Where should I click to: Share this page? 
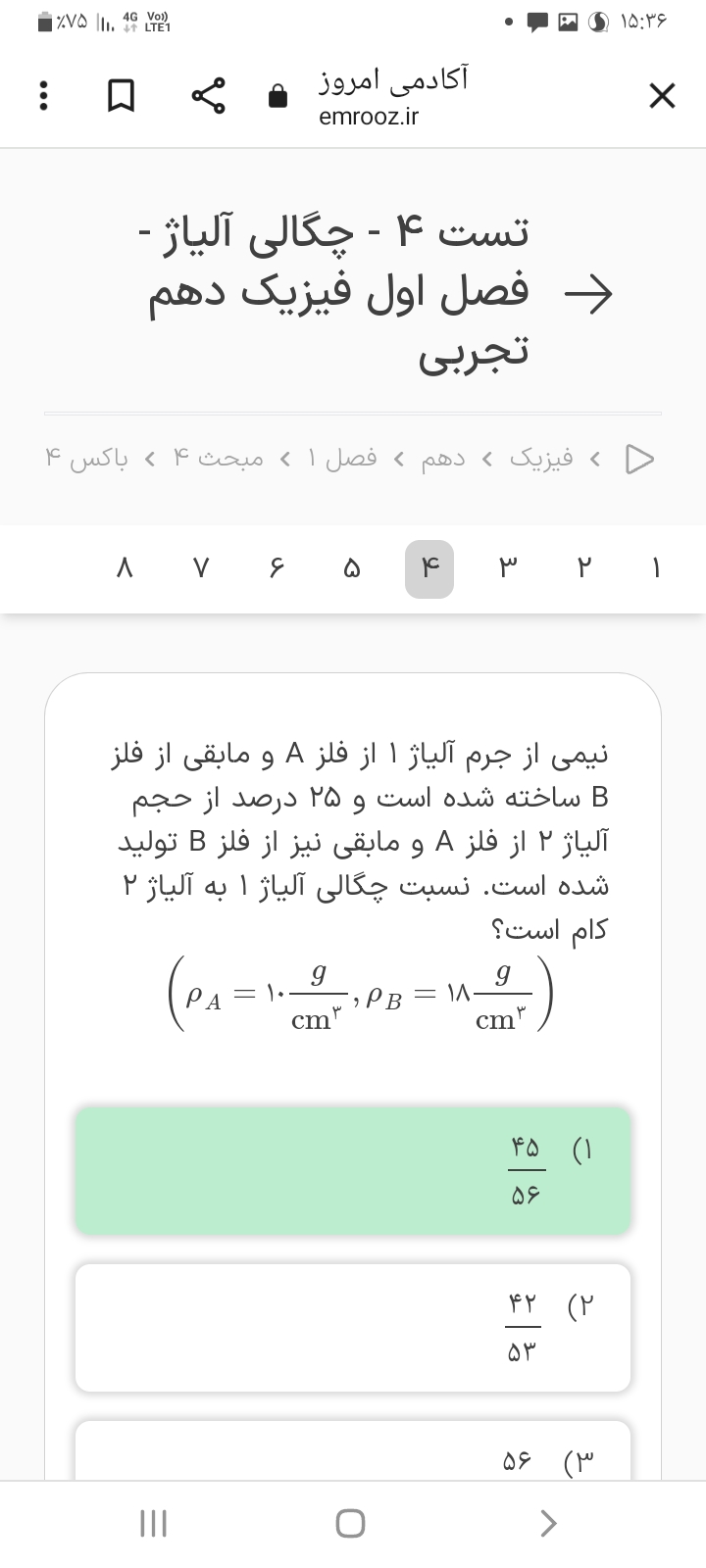click(209, 96)
